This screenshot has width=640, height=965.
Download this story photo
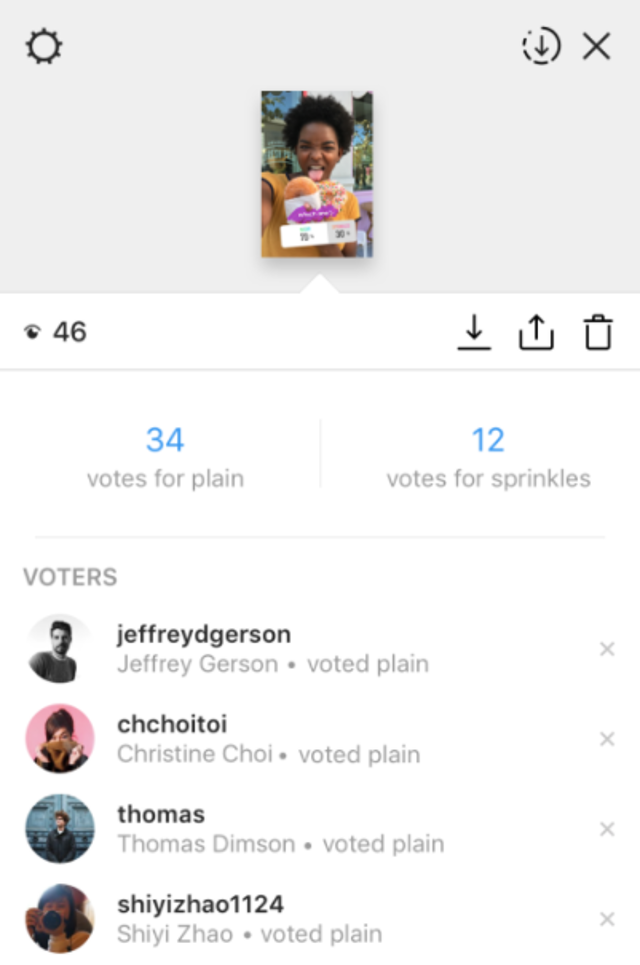(474, 333)
